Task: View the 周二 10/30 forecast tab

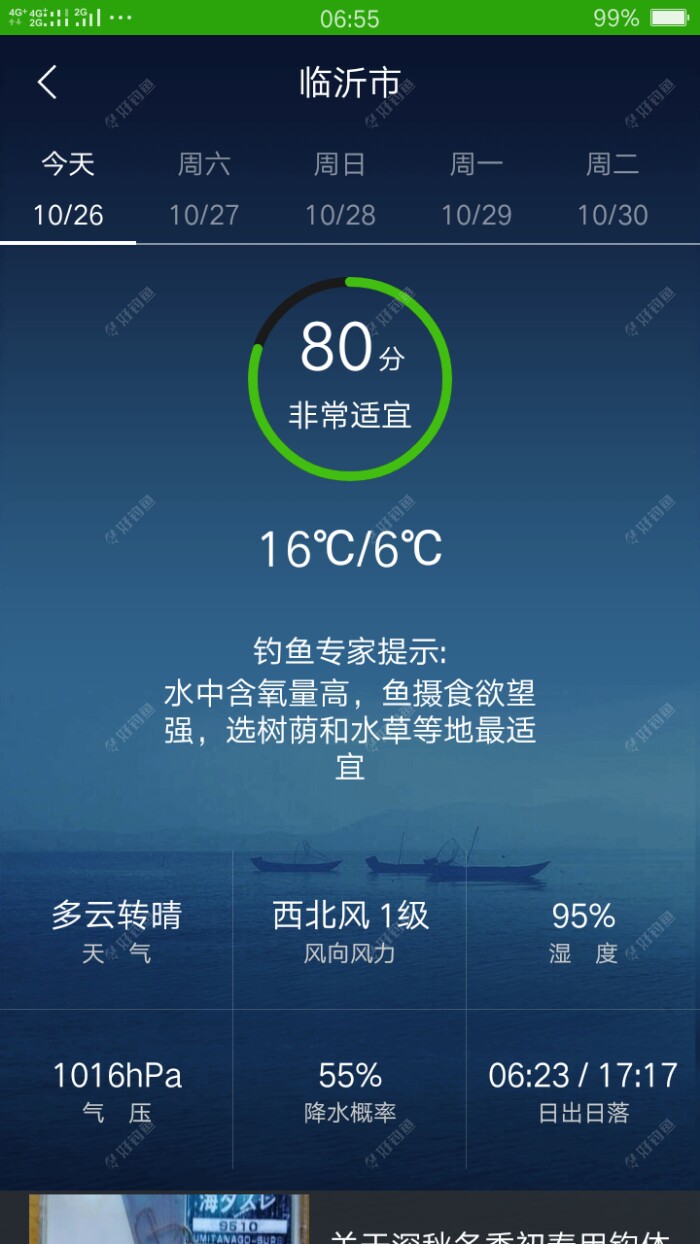Action: [x=612, y=190]
